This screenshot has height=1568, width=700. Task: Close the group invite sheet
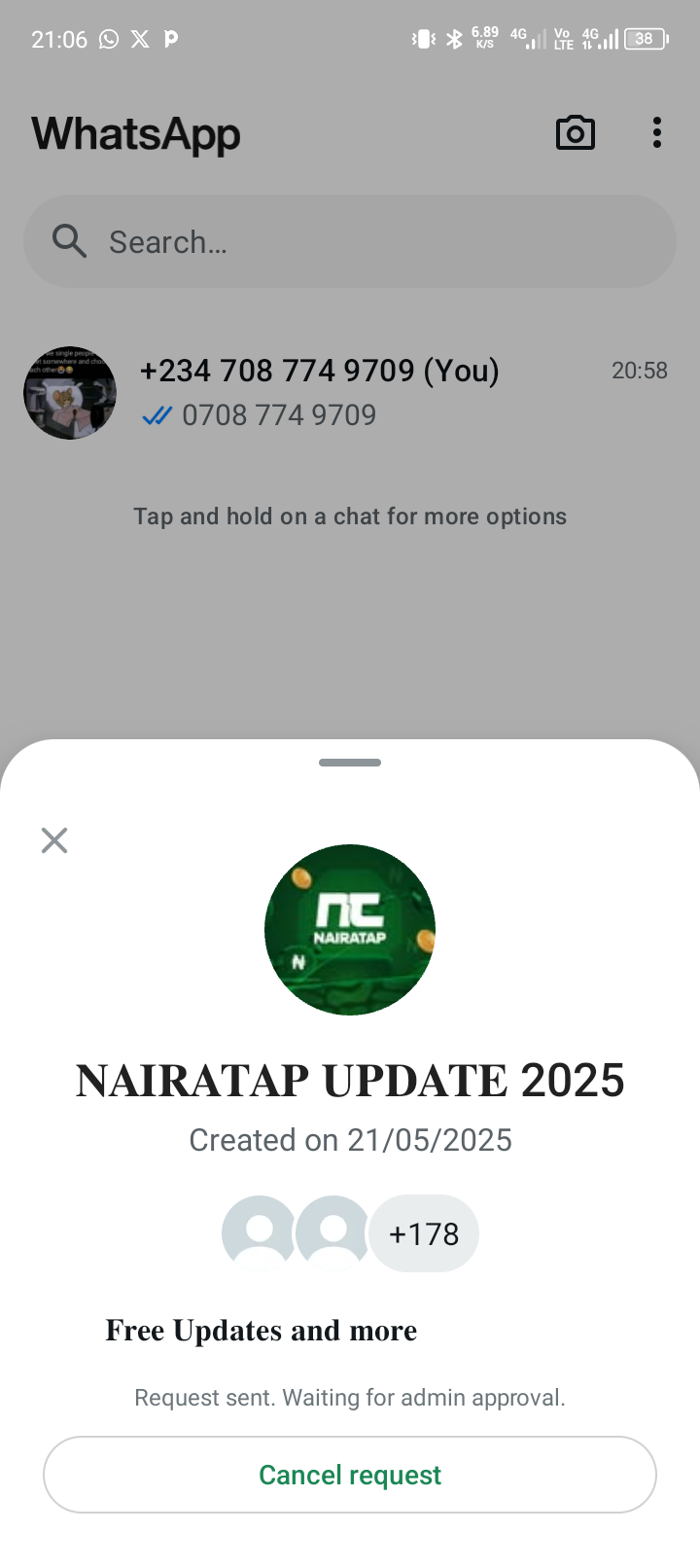(54, 840)
